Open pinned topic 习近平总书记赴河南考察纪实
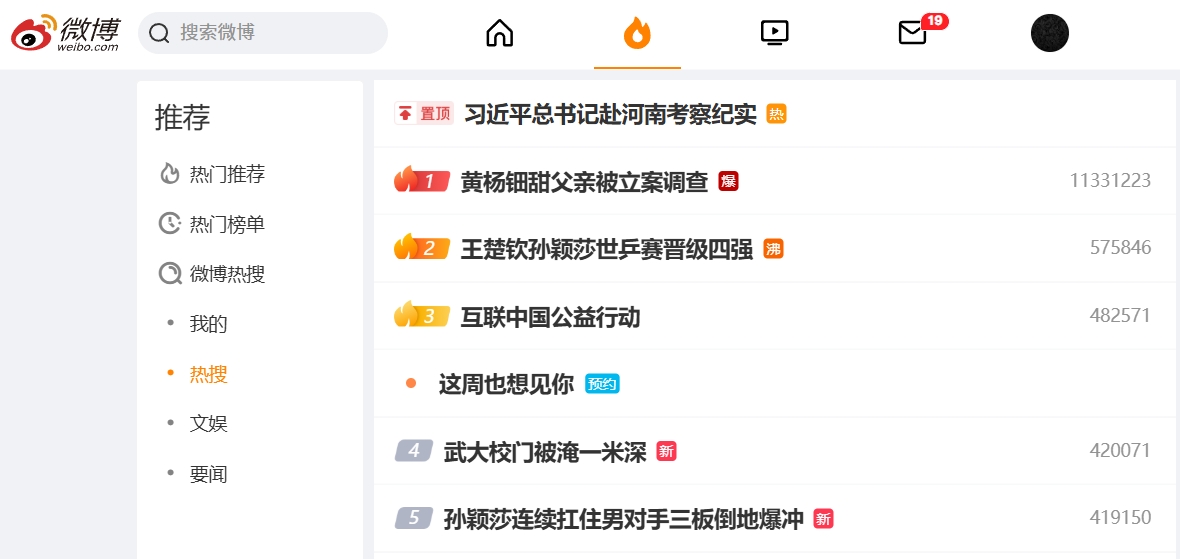 tap(610, 114)
